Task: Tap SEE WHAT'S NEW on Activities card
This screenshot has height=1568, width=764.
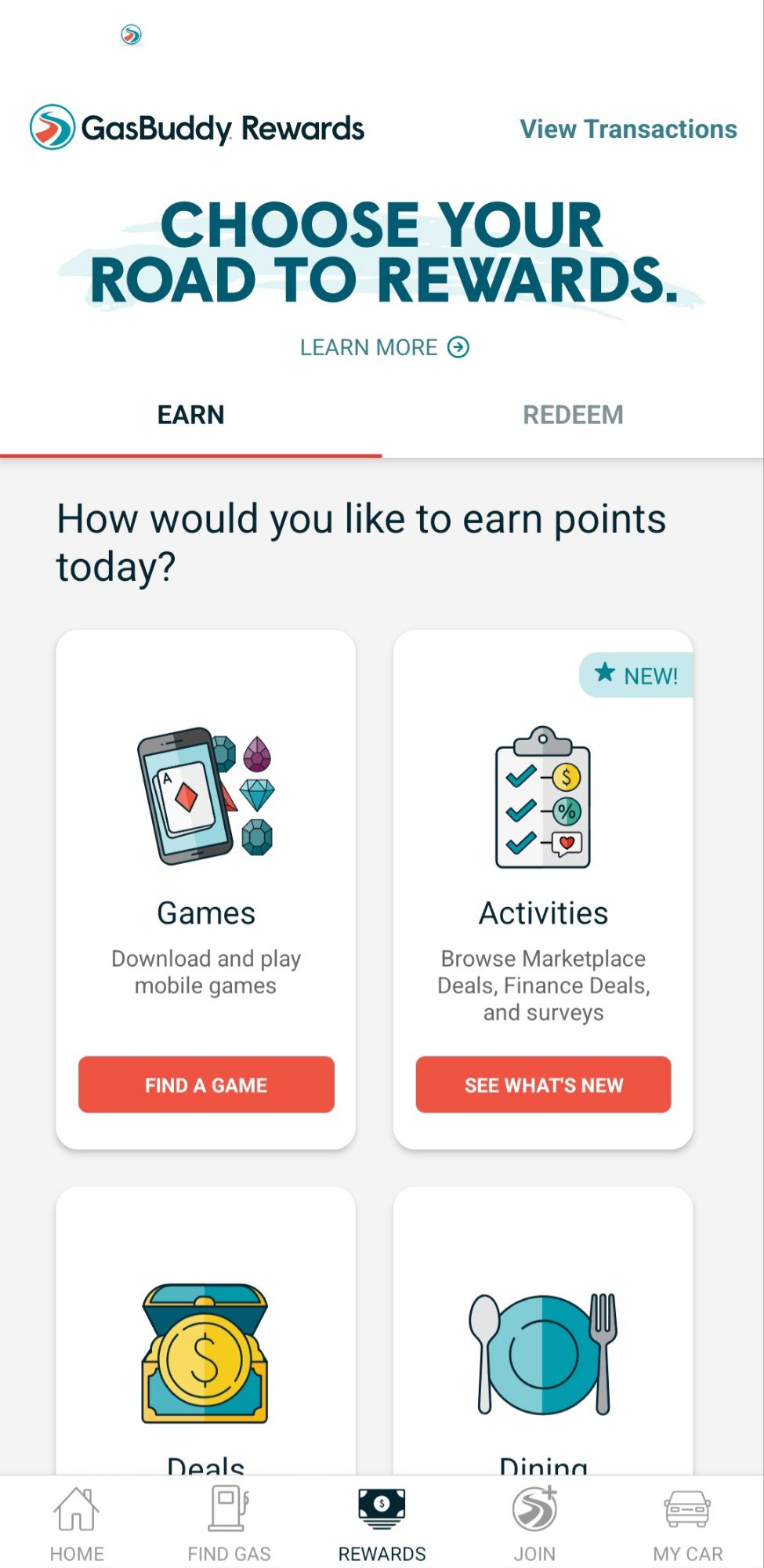Action: pyautogui.click(x=544, y=1085)
